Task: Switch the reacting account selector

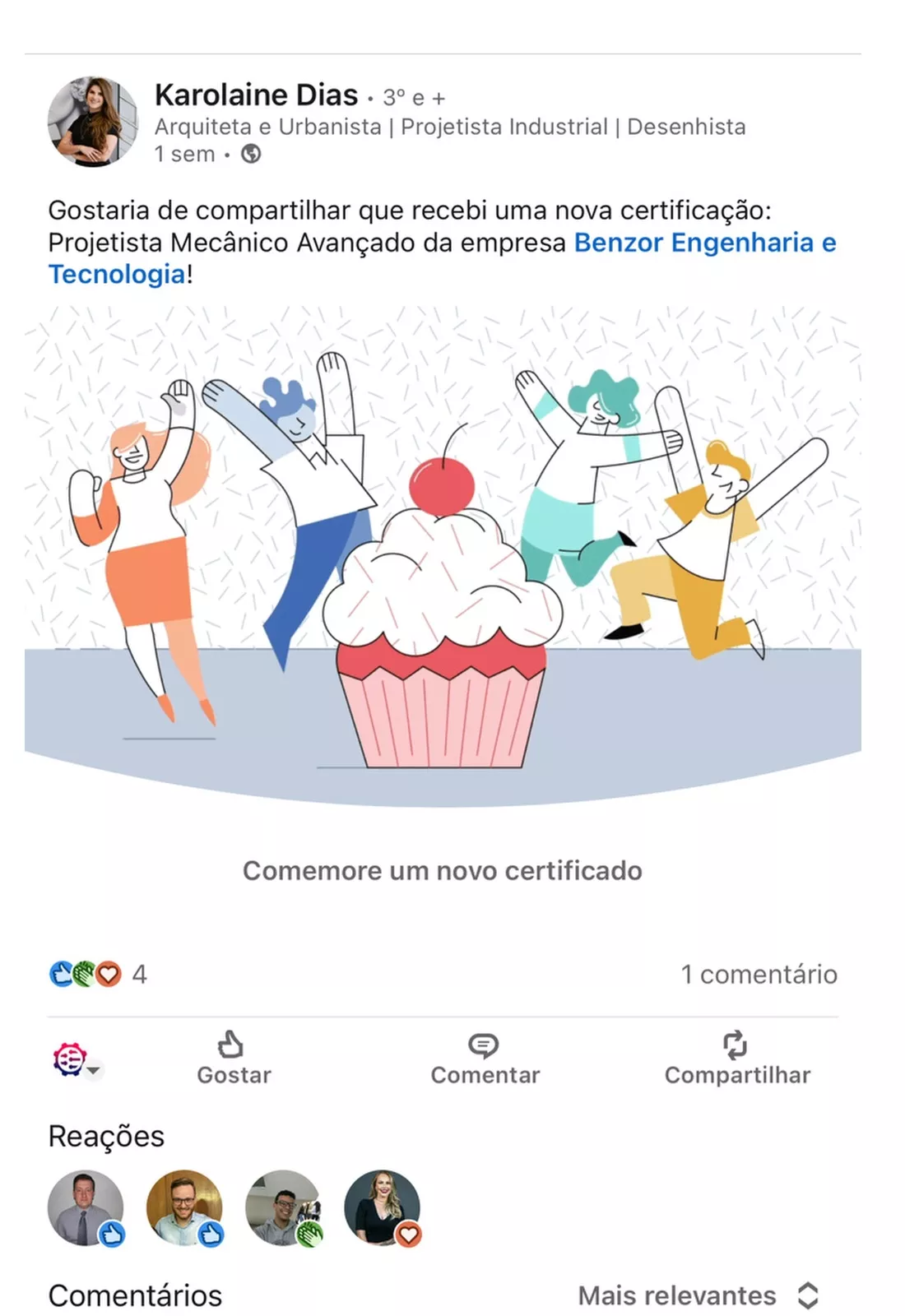Action: 76,1060
